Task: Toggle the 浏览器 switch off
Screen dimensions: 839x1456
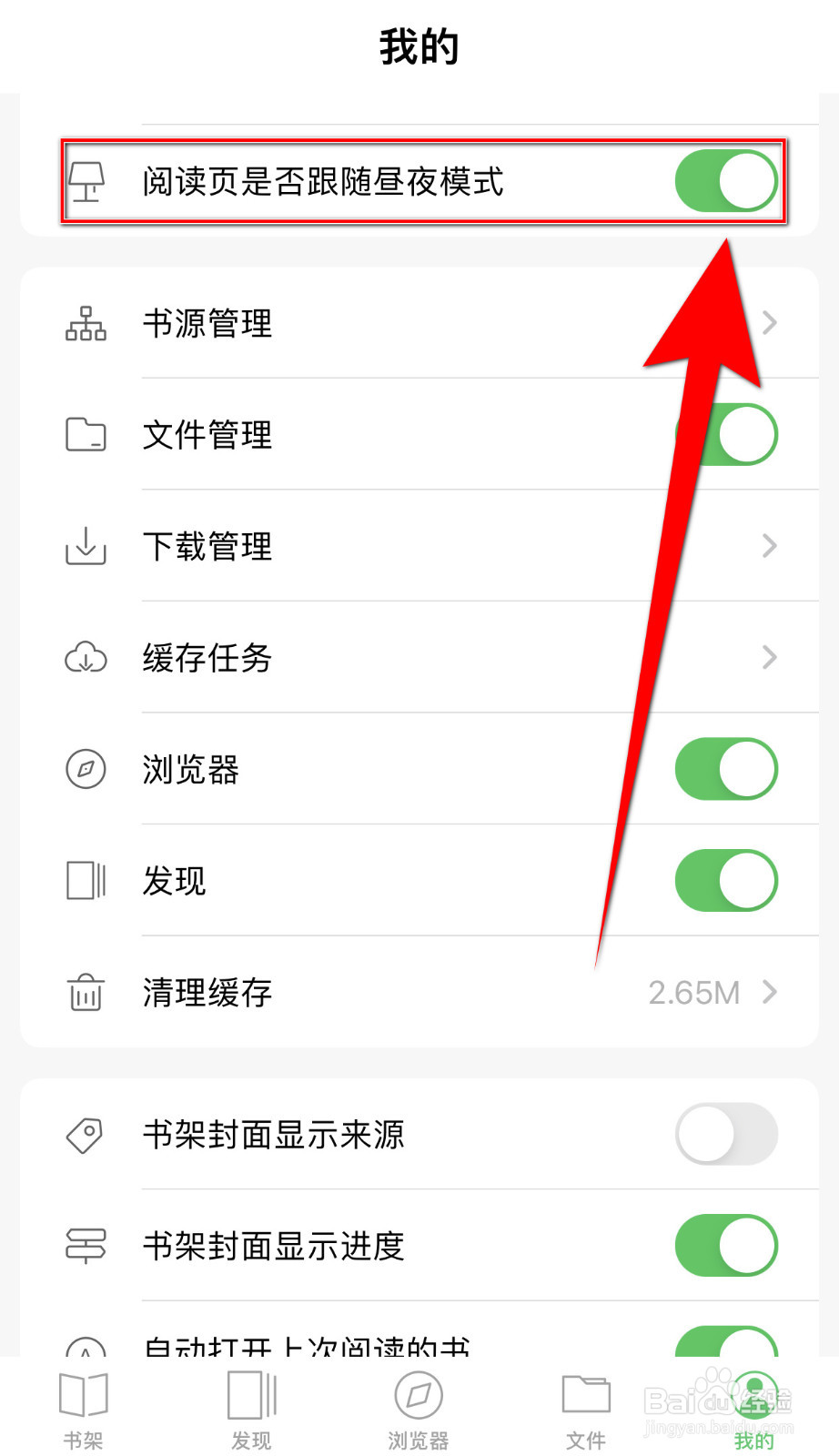Action: point(725,769)
